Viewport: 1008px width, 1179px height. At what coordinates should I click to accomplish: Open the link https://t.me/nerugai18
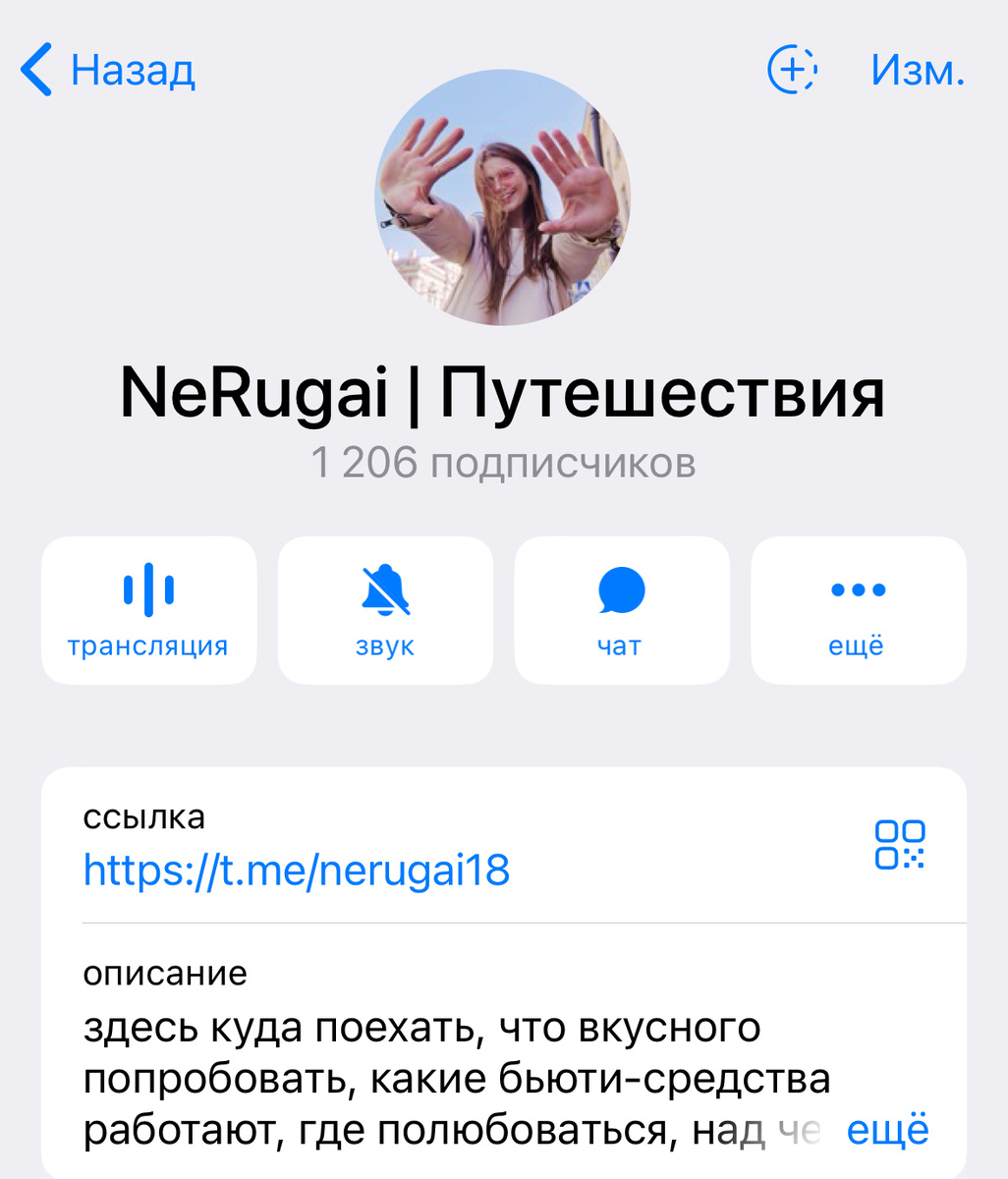297,870
